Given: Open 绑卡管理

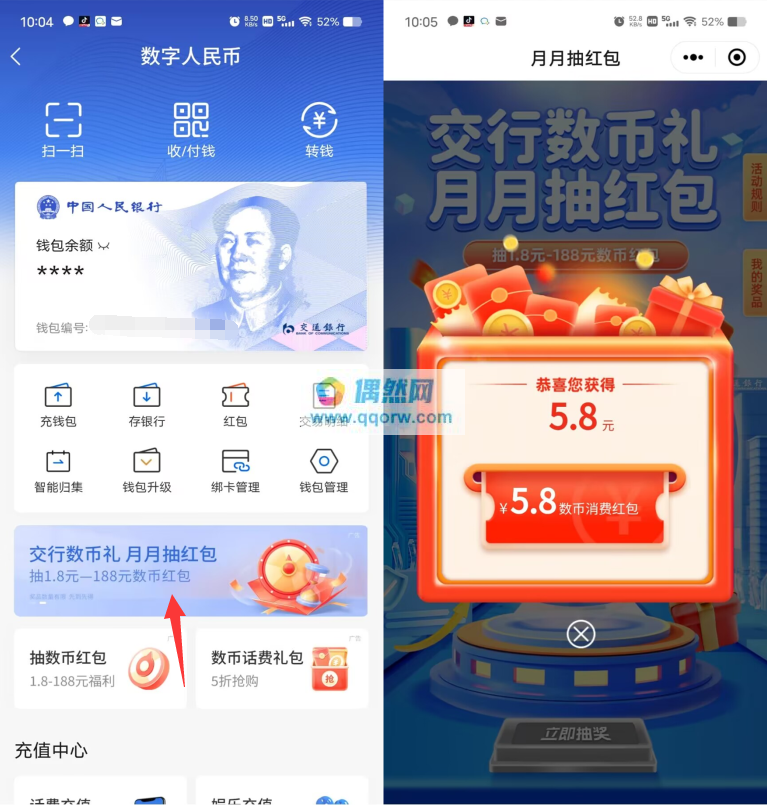Looking at the screenshot, I should tap(235, 472).
